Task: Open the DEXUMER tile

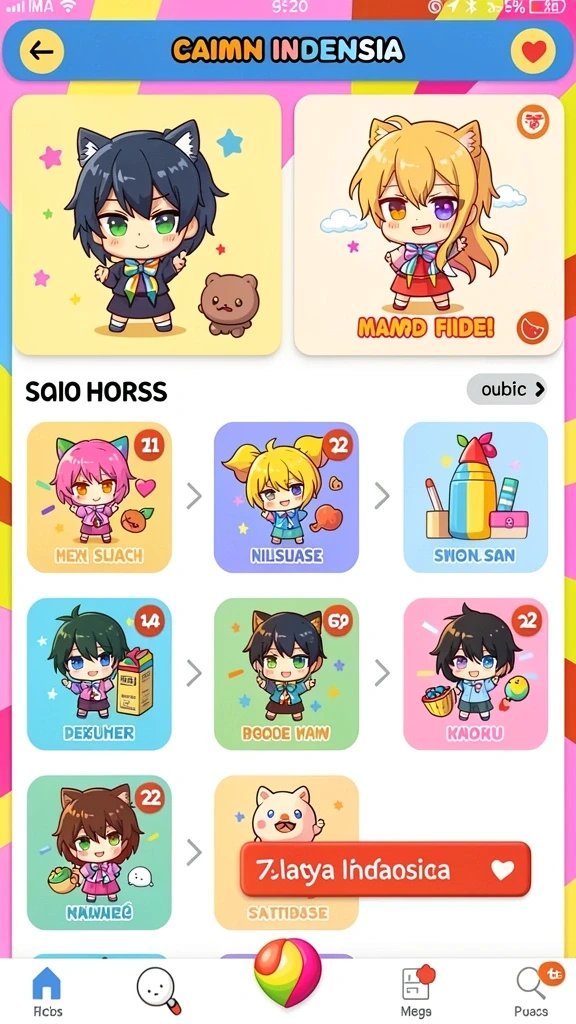Action: [99, 674]
